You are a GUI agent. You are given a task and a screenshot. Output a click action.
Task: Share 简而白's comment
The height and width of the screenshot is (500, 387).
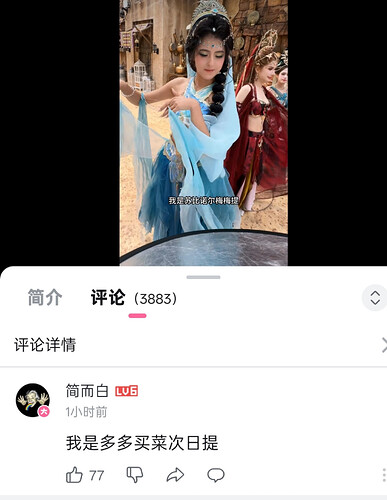[x=175, y=475]
